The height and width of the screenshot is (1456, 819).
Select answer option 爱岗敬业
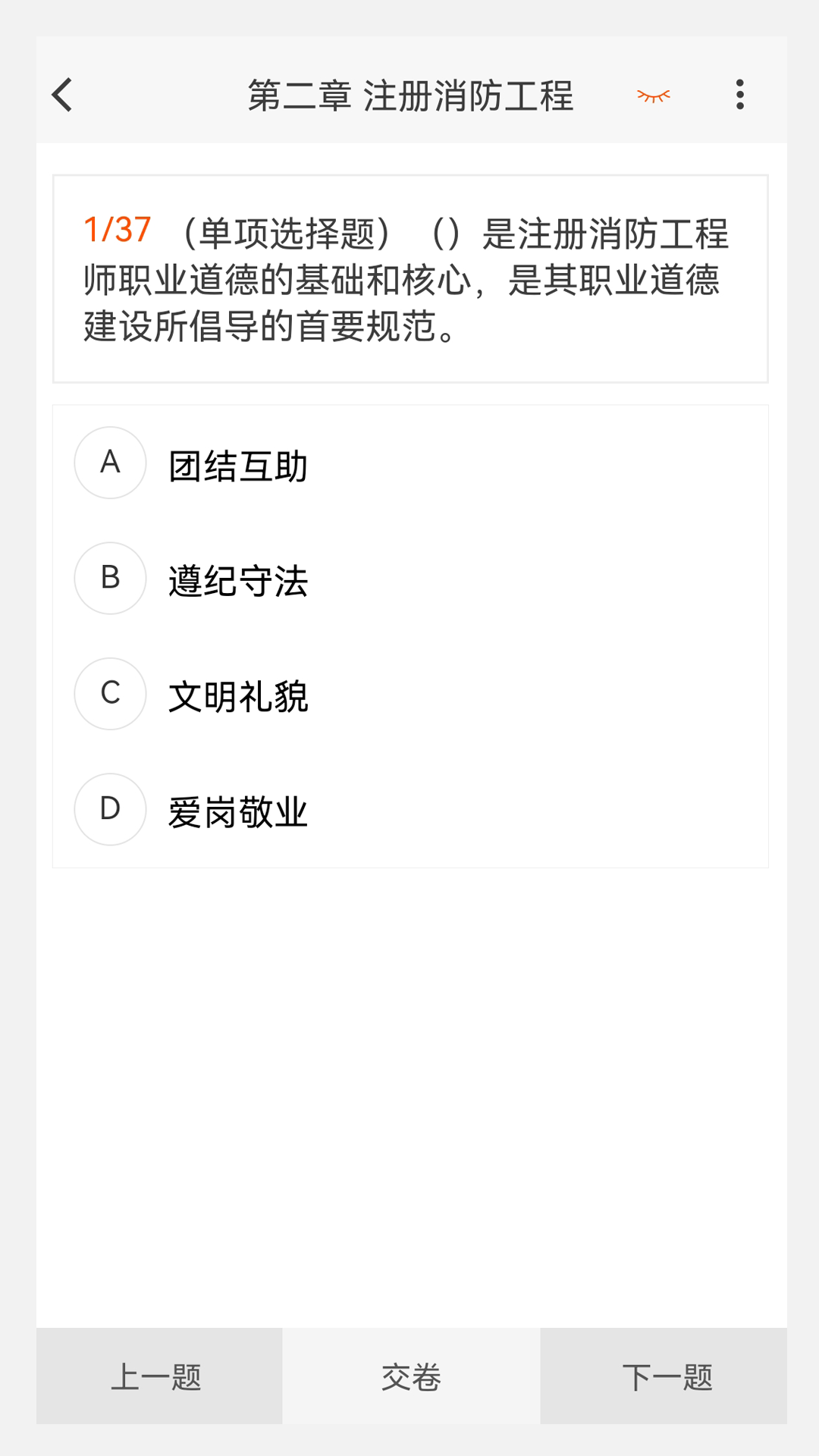[x=237, y=813]
